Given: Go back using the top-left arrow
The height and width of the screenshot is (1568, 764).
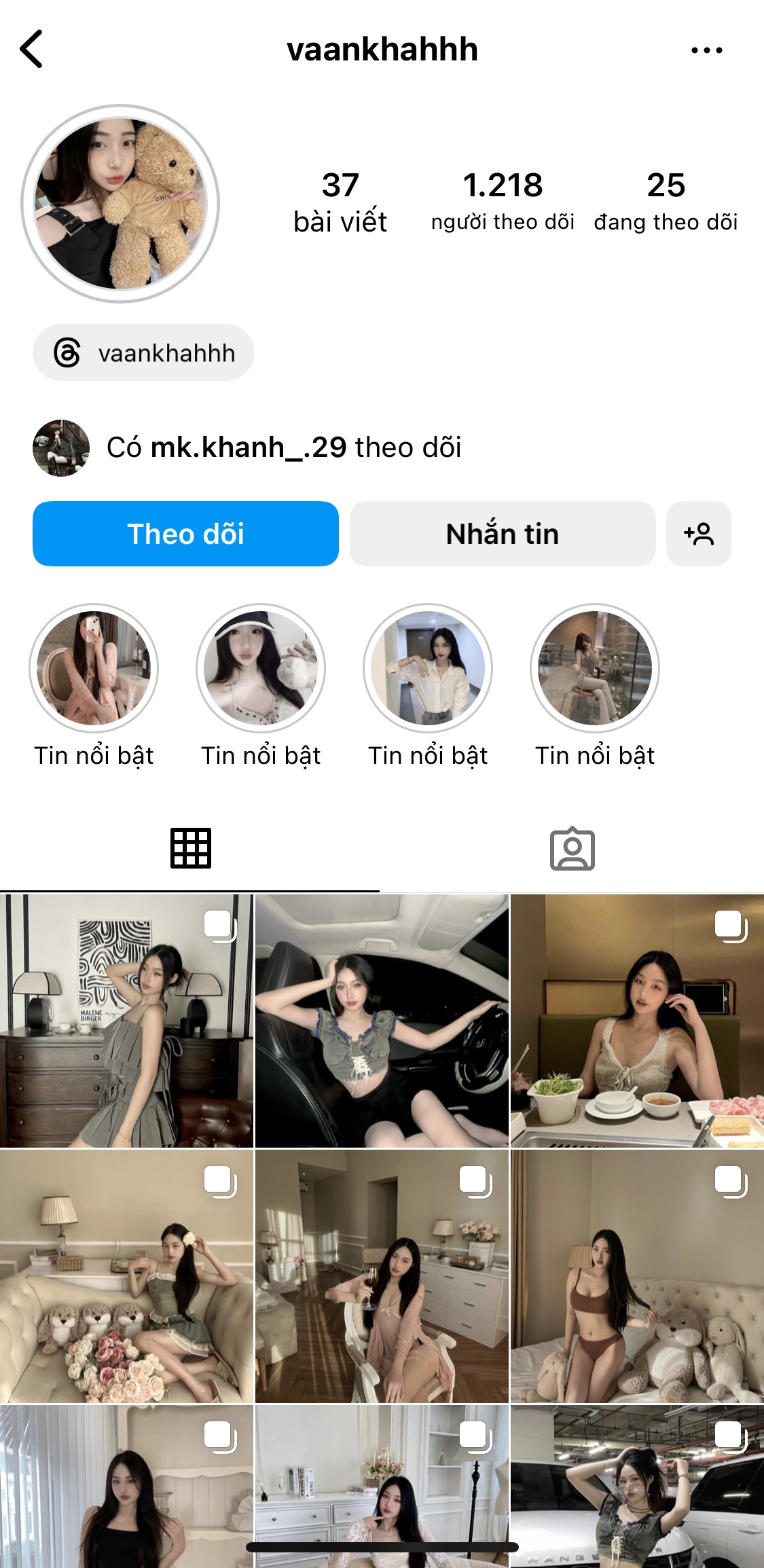Looking at the screenshot, I should coord(32,49).
